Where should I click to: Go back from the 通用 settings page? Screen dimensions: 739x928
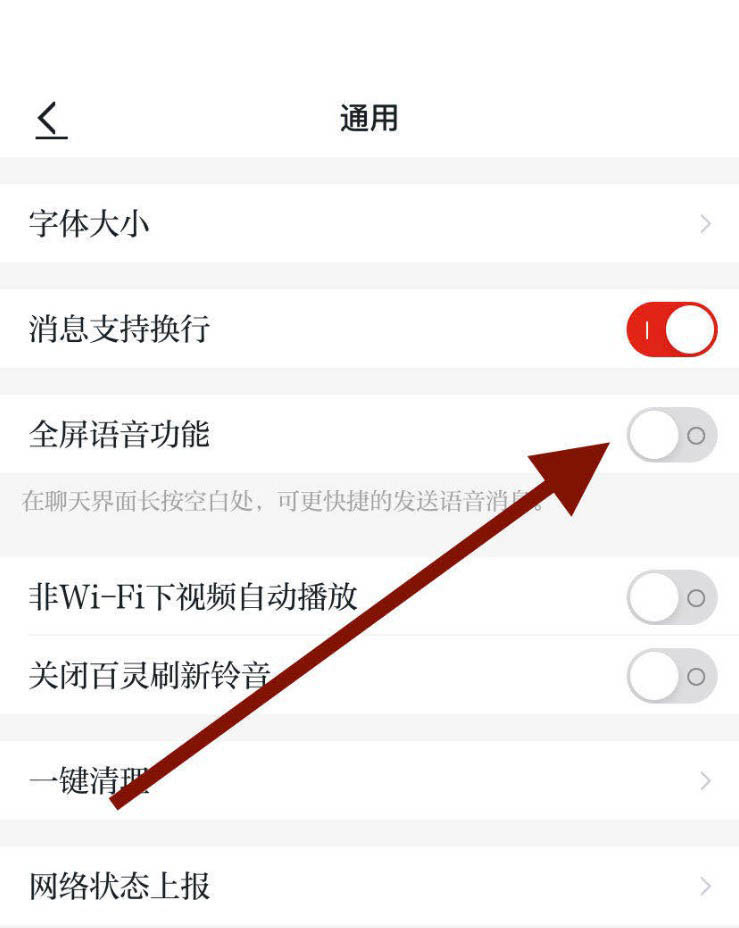click(50, 120)
